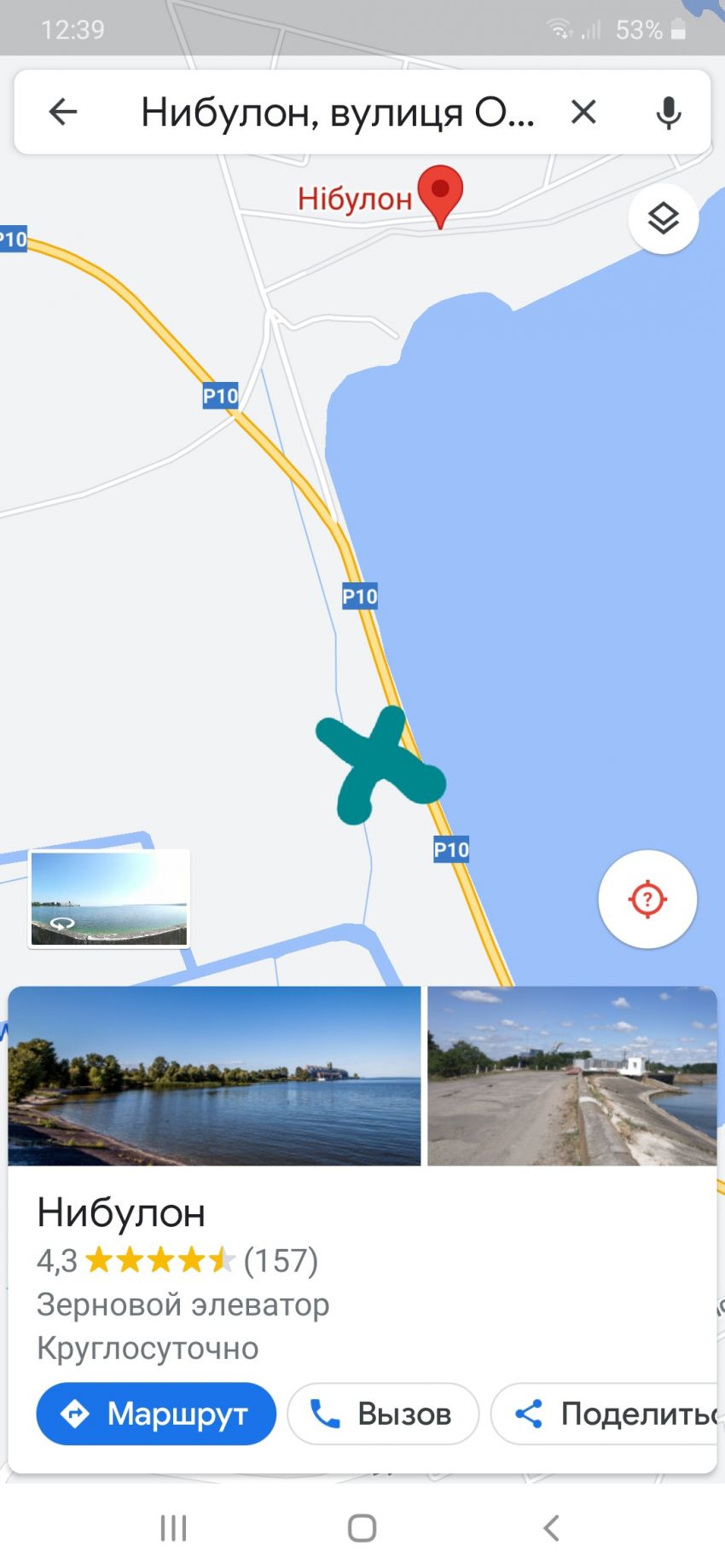Viewport: 725px width, 1568px height.
Task: Start voice search with the microphone
Action: coord(668,113)
